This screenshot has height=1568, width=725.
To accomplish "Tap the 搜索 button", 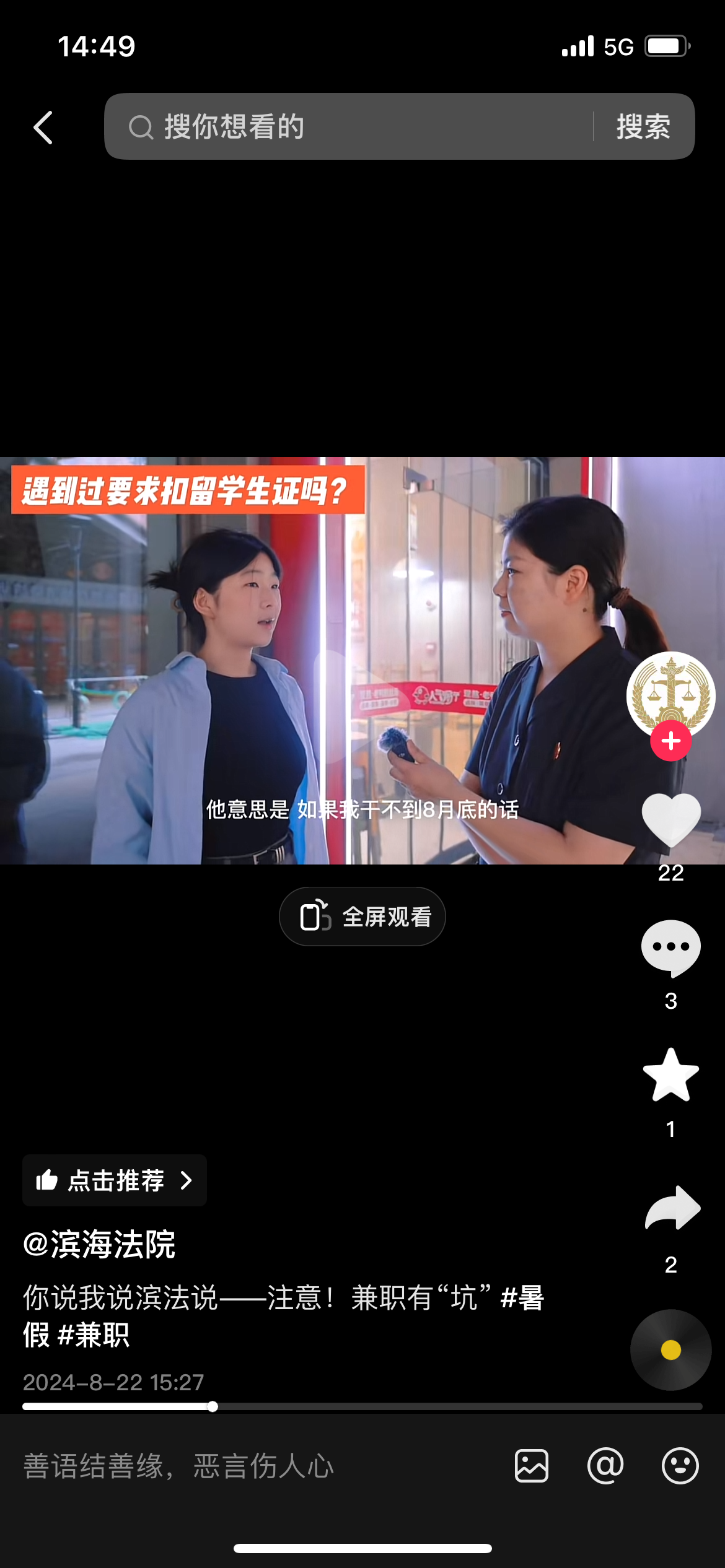I will pyautogui.click(x=643, y=127).
